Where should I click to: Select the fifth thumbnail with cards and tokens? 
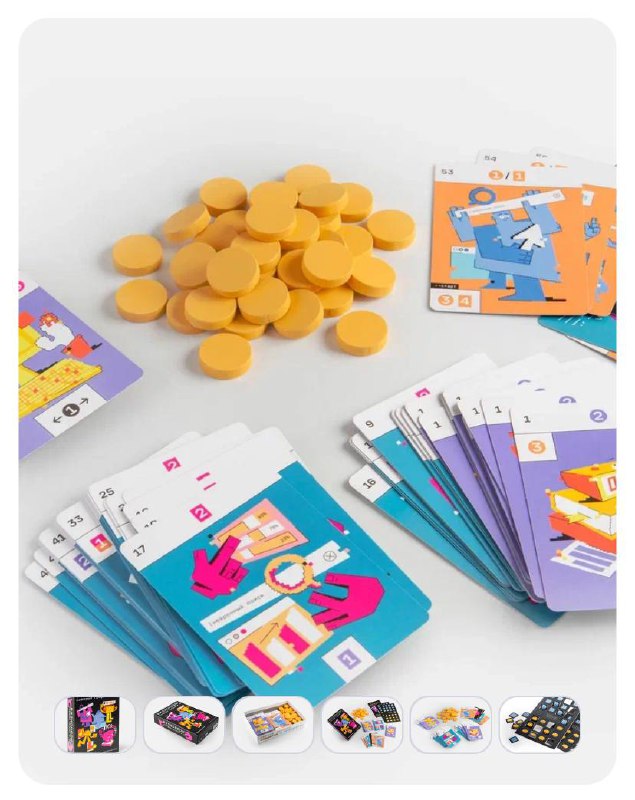[450, 725]
